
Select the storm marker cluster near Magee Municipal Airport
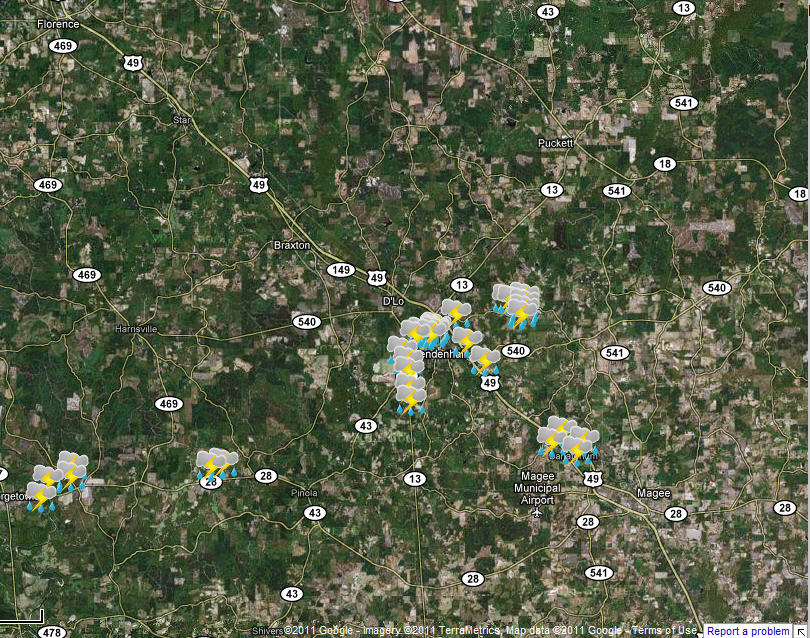click(568, 441)
